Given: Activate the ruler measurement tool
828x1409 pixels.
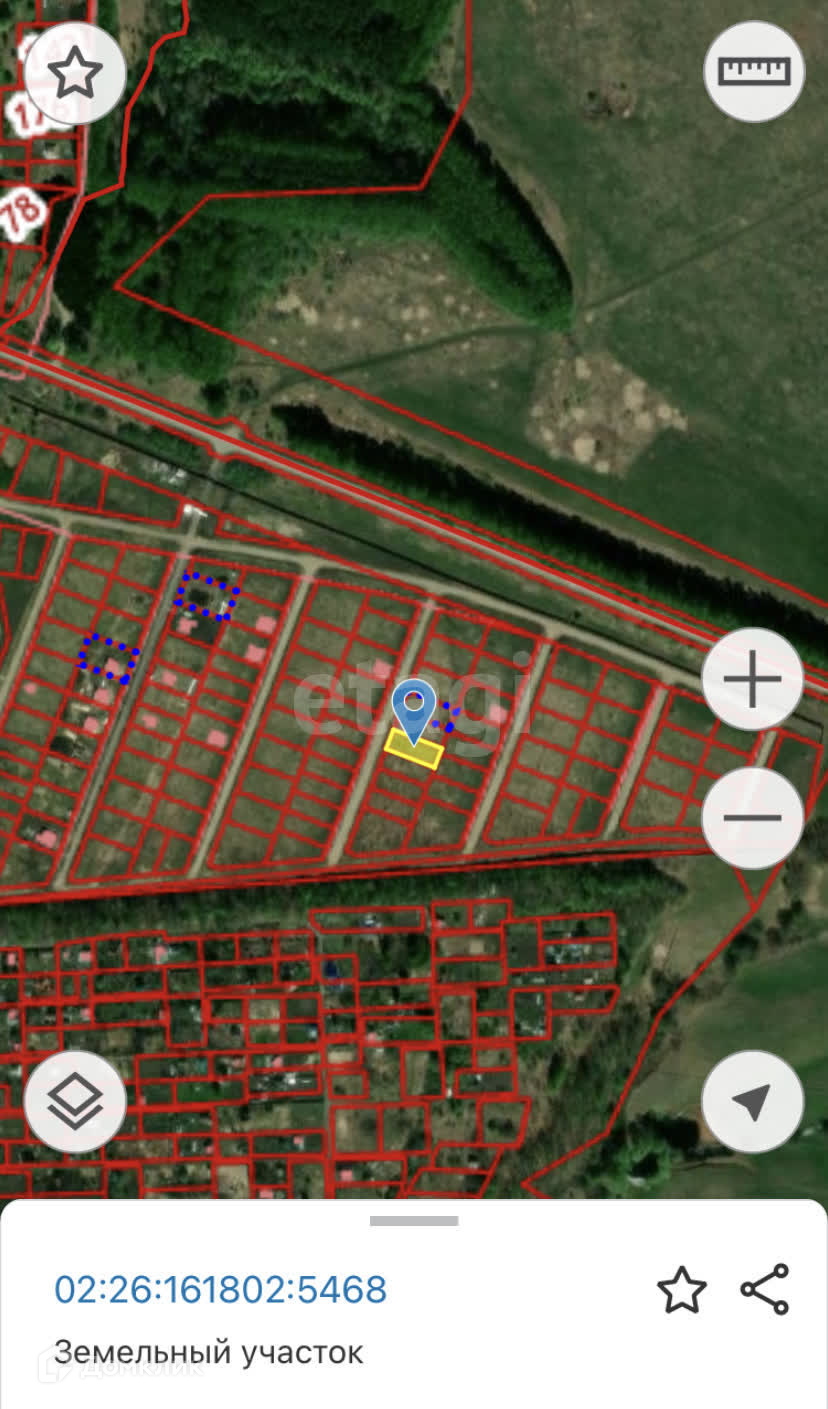Looking at the screenshot, I should (755, 72).
